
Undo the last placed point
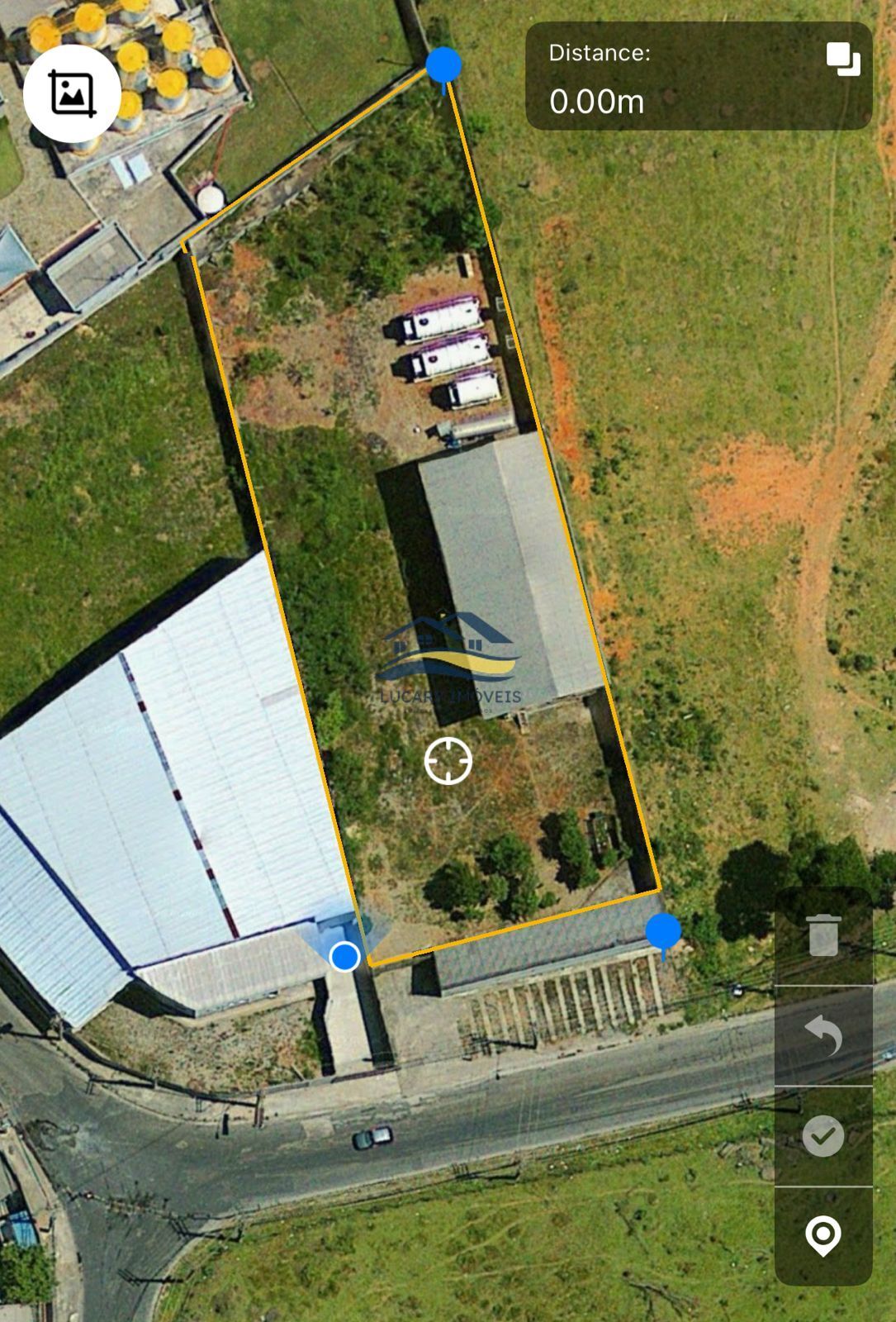823,1035
